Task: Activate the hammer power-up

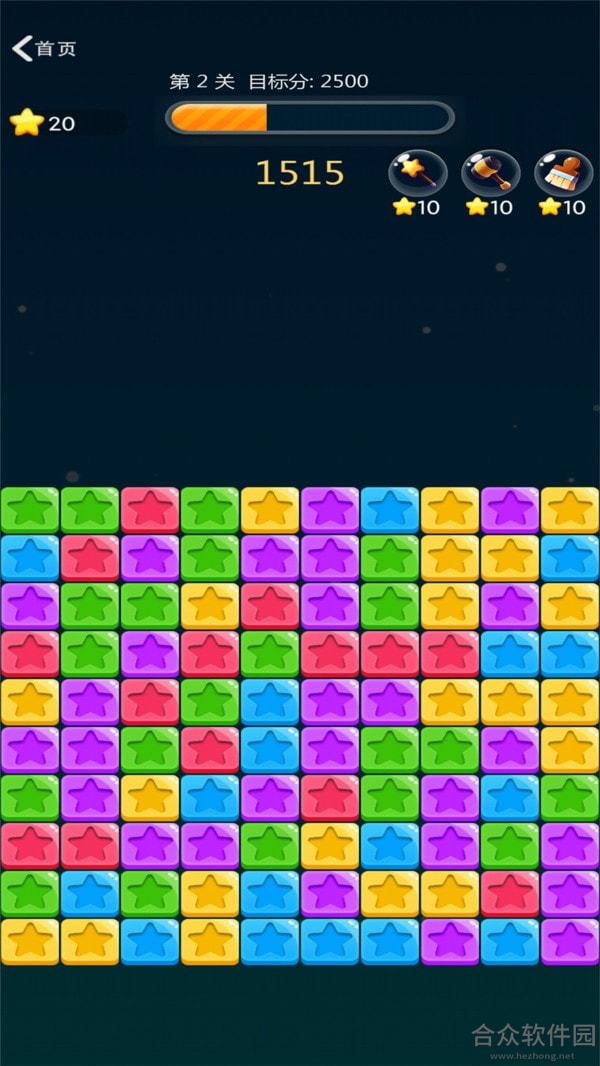Action: [x=490, y=172]
